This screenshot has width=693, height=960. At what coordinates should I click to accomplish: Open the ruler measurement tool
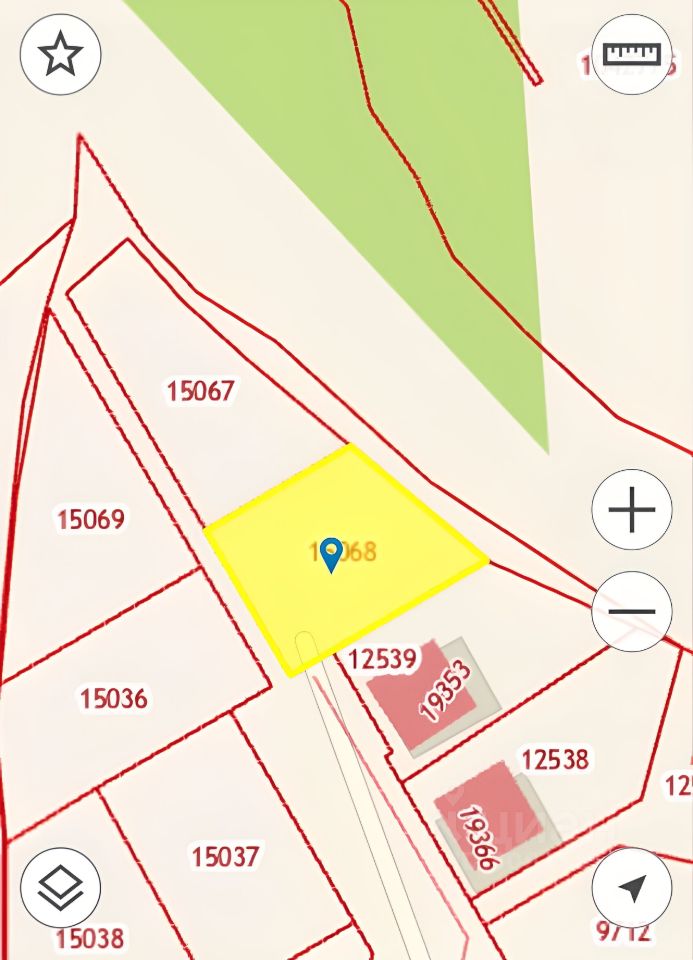click(x=631, y=55)
